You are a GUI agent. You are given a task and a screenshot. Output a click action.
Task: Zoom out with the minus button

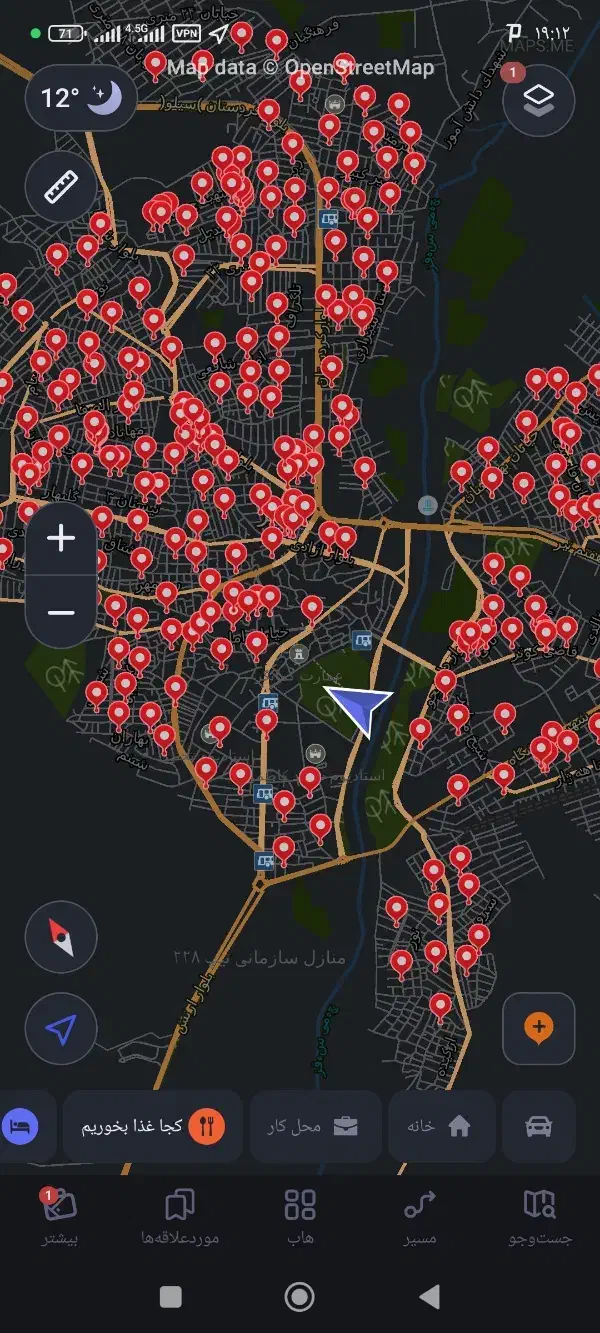point(61,612)
